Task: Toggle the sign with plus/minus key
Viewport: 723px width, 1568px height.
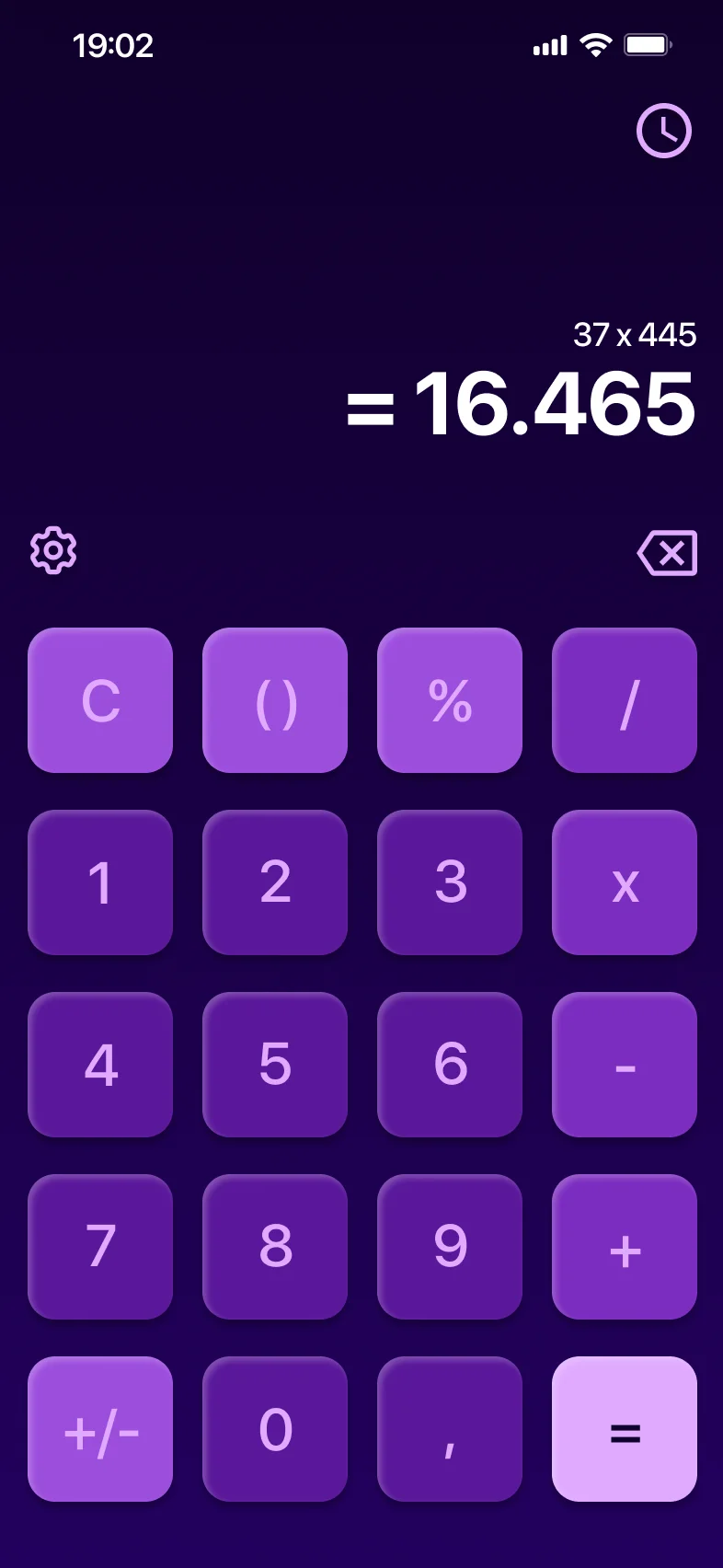Action: click(100, 1428)
